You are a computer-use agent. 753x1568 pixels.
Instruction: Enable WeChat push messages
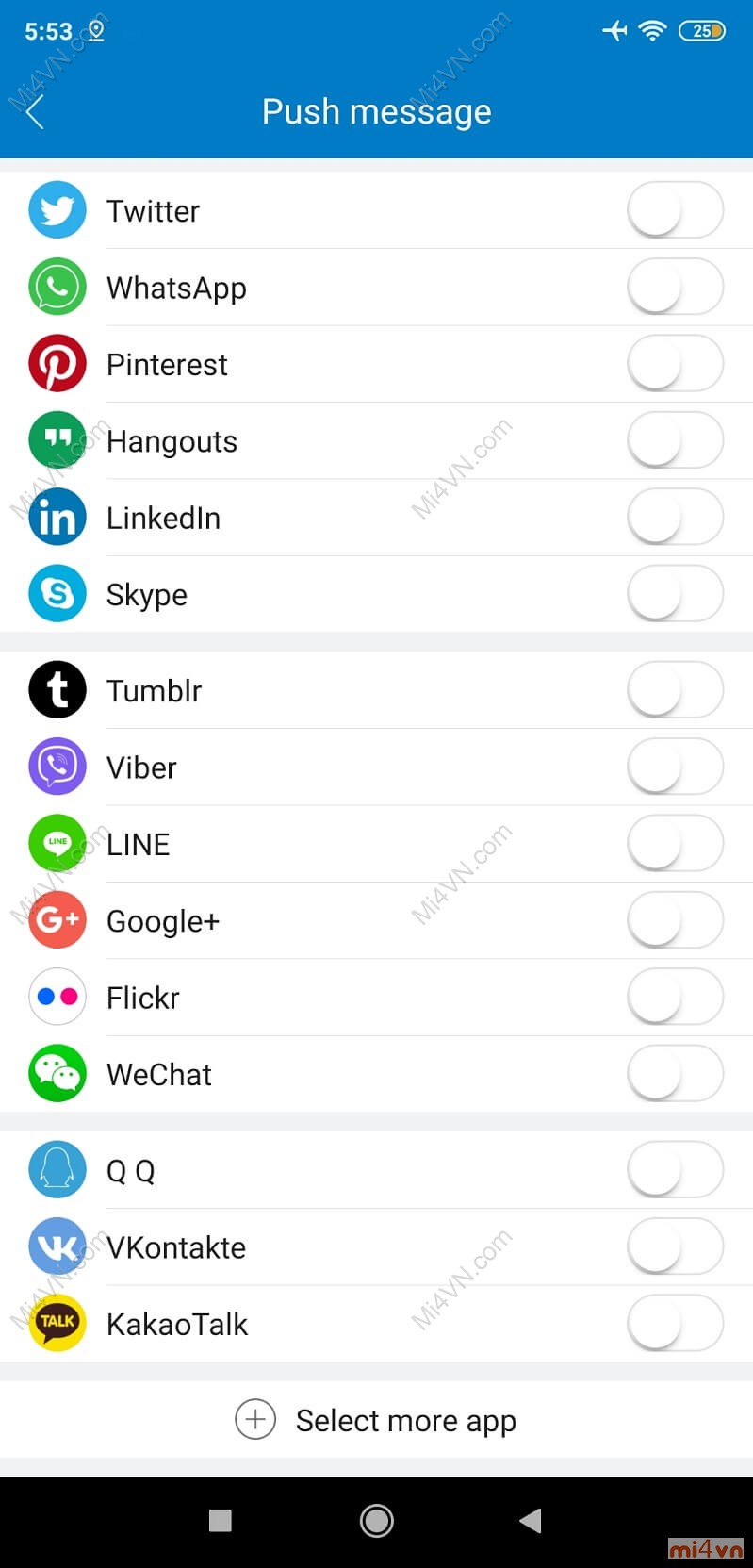click(x=675, y=1074)
